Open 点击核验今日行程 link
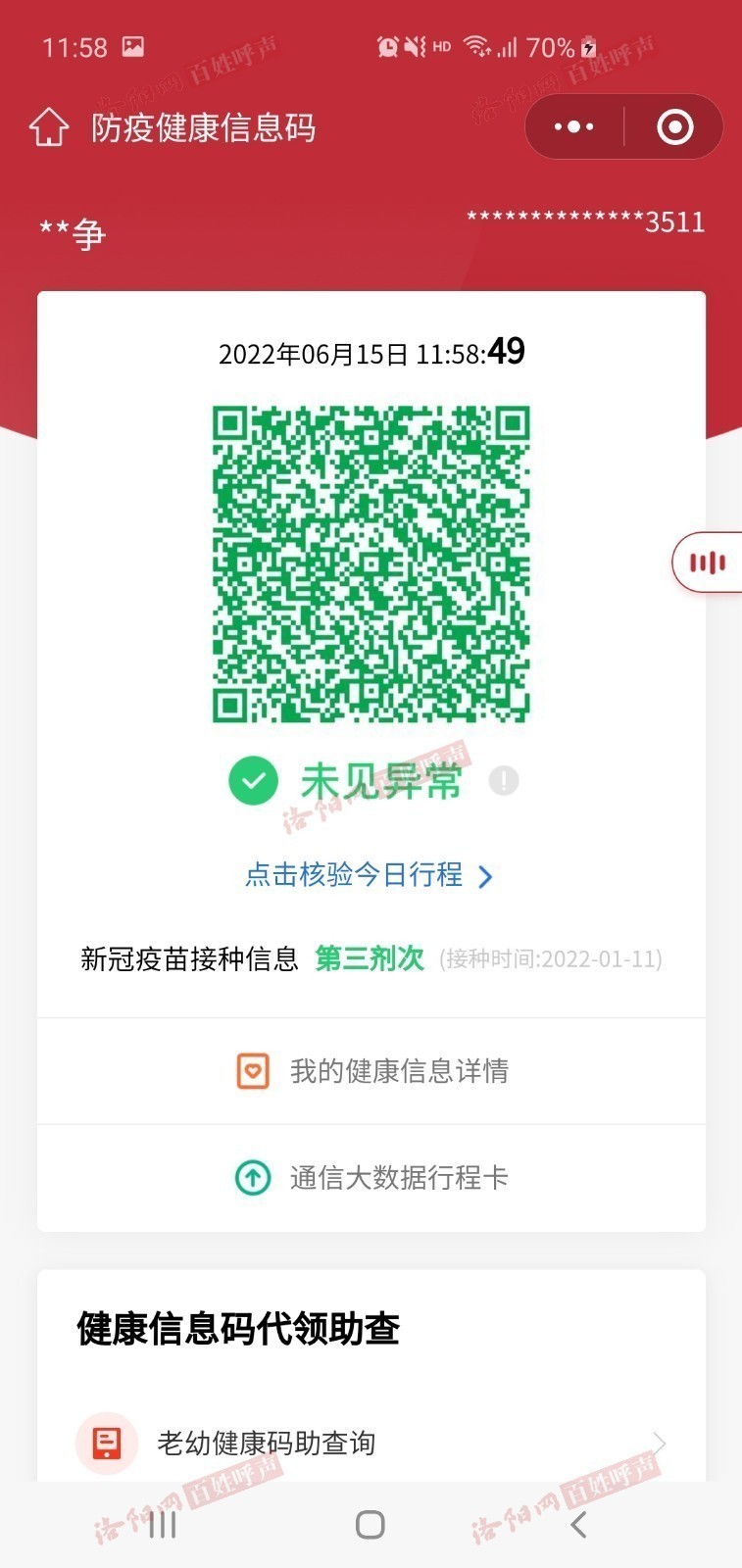 click(x=369, y=874)
